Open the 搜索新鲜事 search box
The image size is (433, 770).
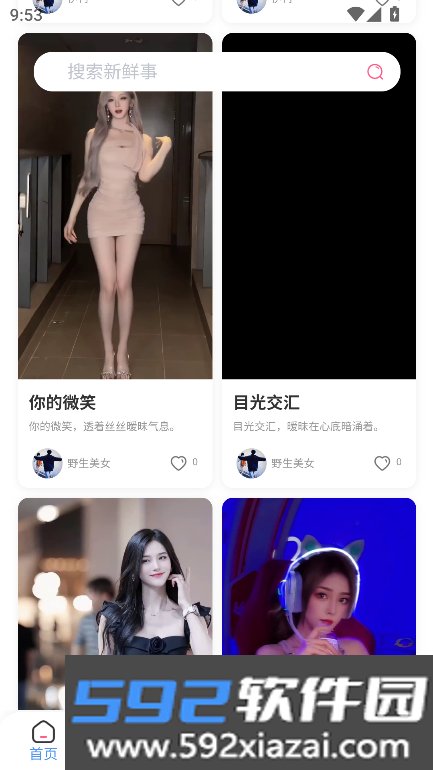216,72
